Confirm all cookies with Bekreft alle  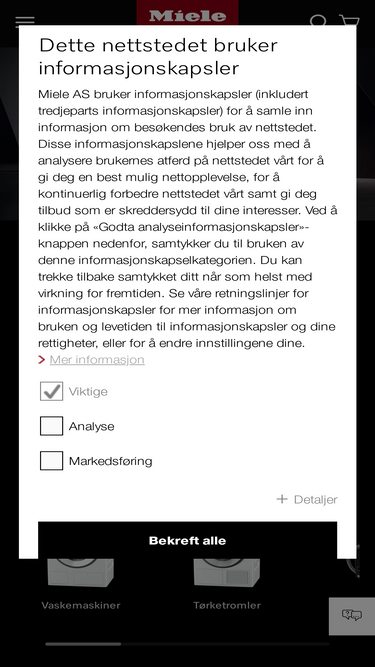click(188, 540)
